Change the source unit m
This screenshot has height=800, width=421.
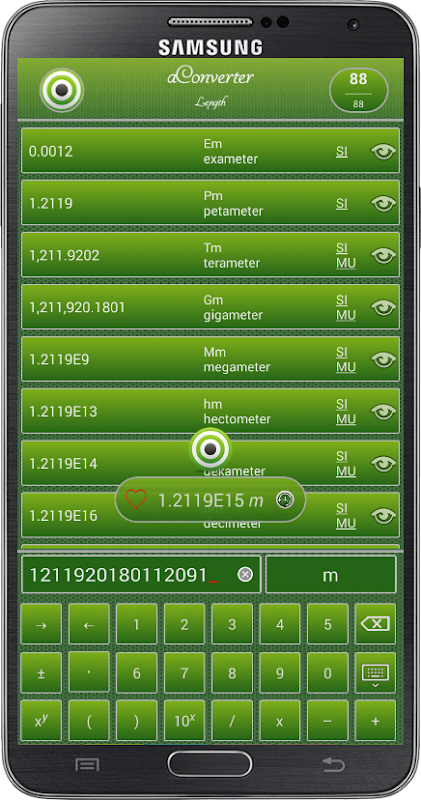coord(331,574)
